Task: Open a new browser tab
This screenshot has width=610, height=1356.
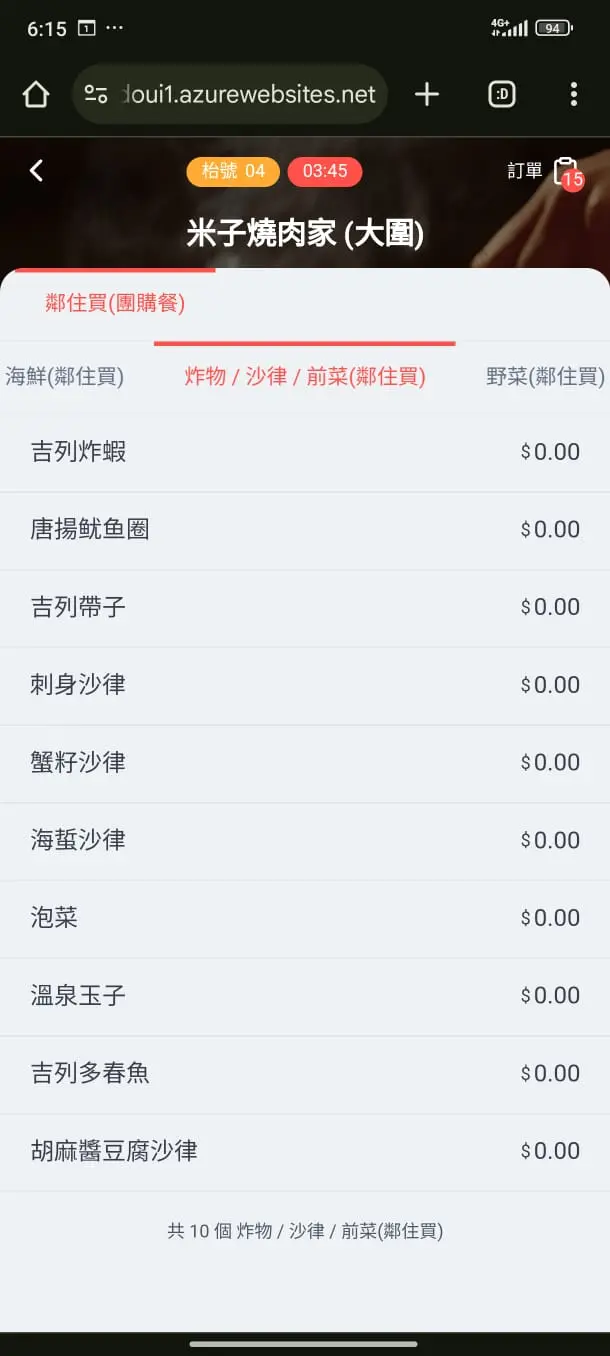Action: 427,94
